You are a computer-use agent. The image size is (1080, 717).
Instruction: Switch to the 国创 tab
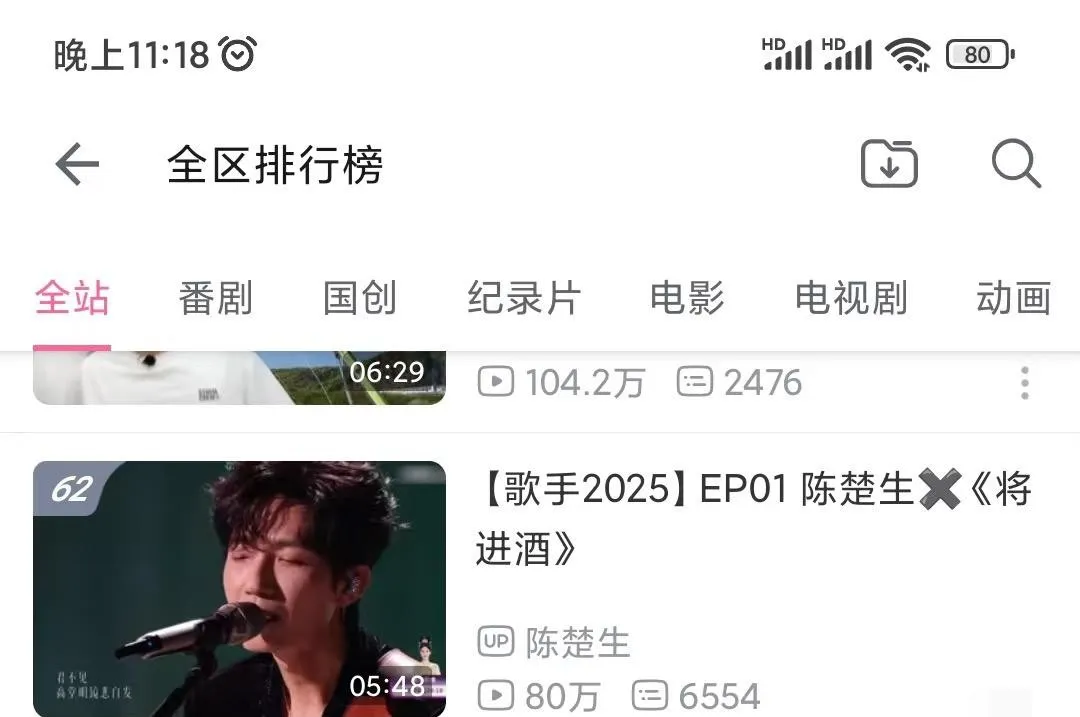tap(360, 298)
